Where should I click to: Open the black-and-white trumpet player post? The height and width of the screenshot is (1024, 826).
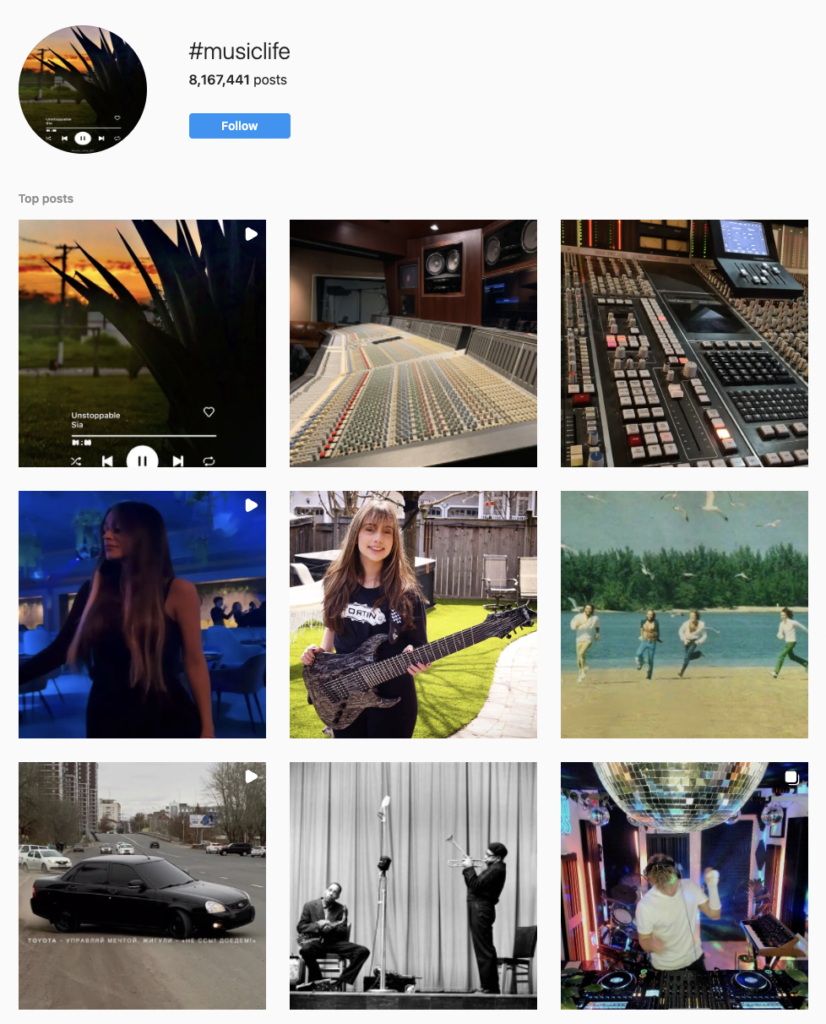click(413, 885)
